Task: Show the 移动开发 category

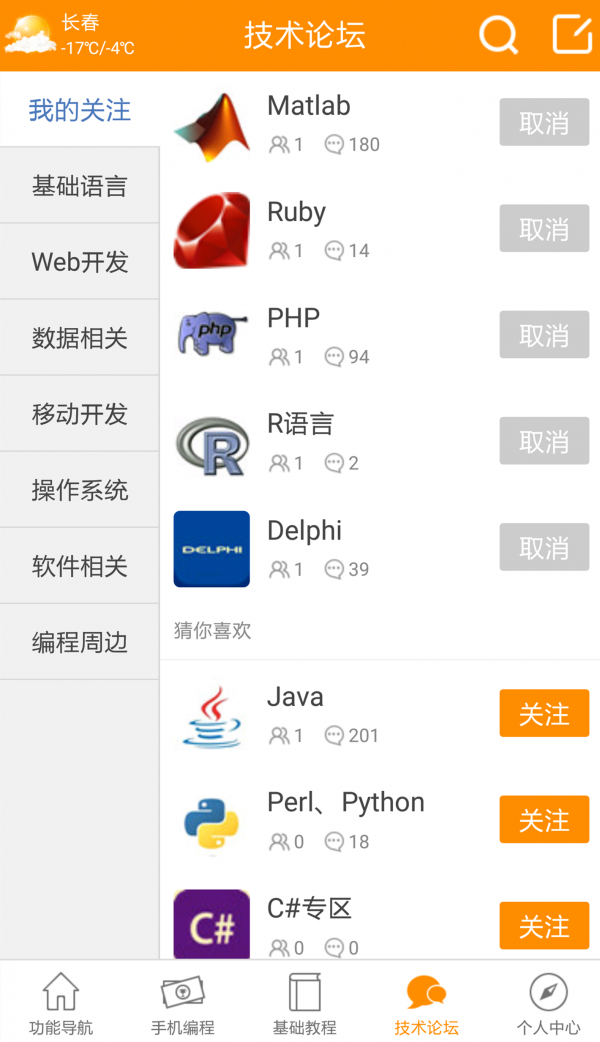Action: [79, 414]
